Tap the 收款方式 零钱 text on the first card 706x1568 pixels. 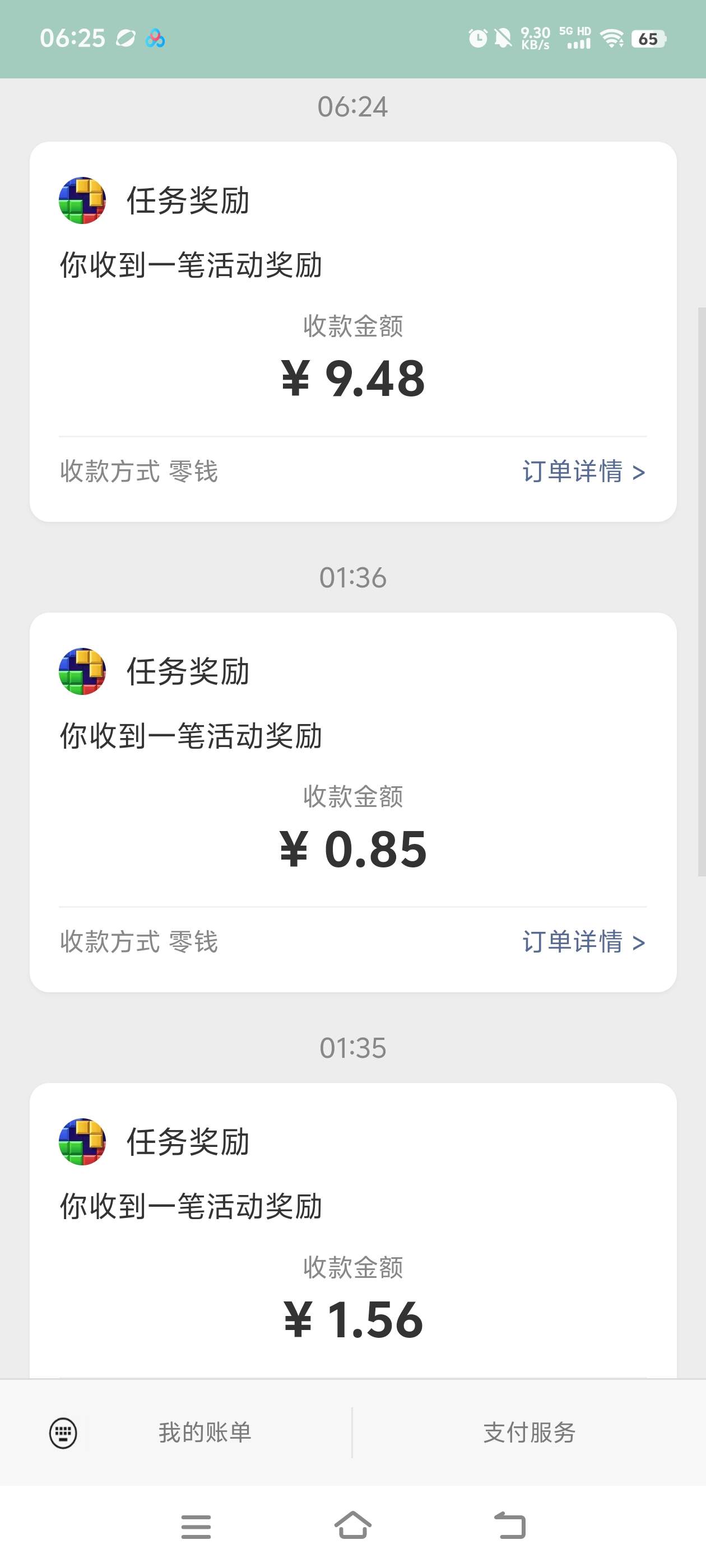[x=139, y=472]
